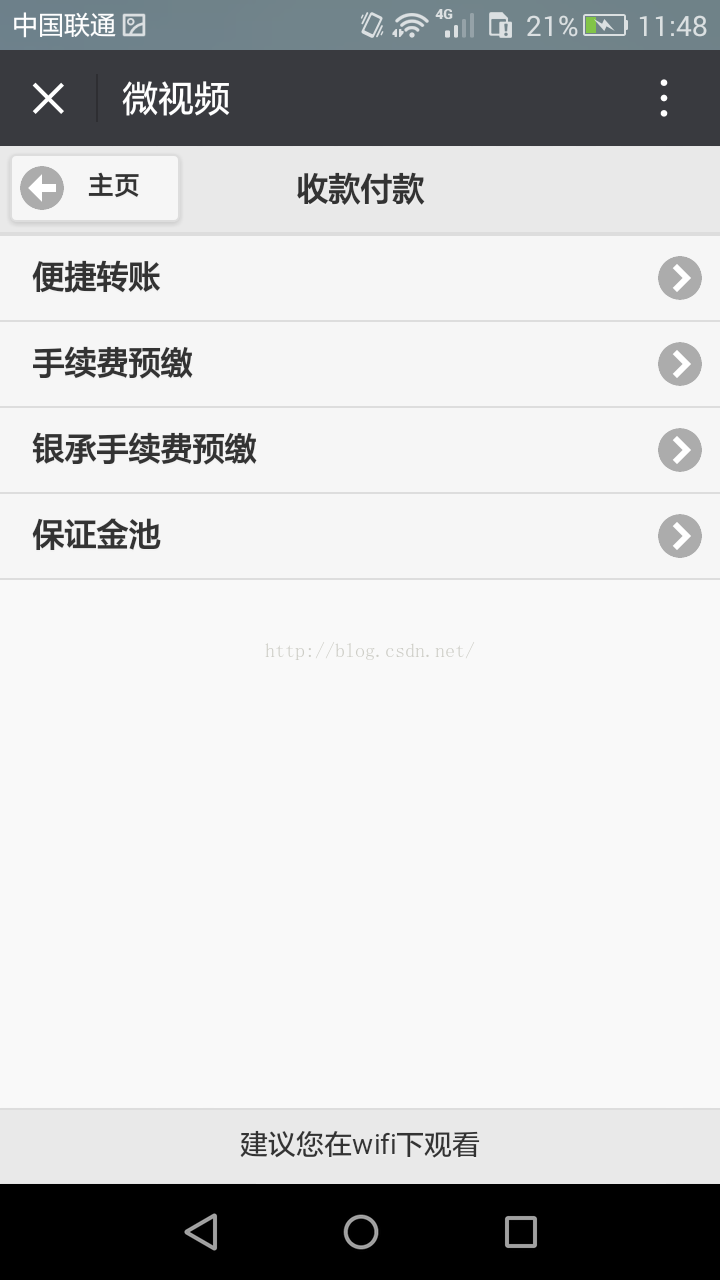The height and width of the screenshot is (1280, 720).
Task: Open the three-dot overflow menu
Action: [664, 99]
